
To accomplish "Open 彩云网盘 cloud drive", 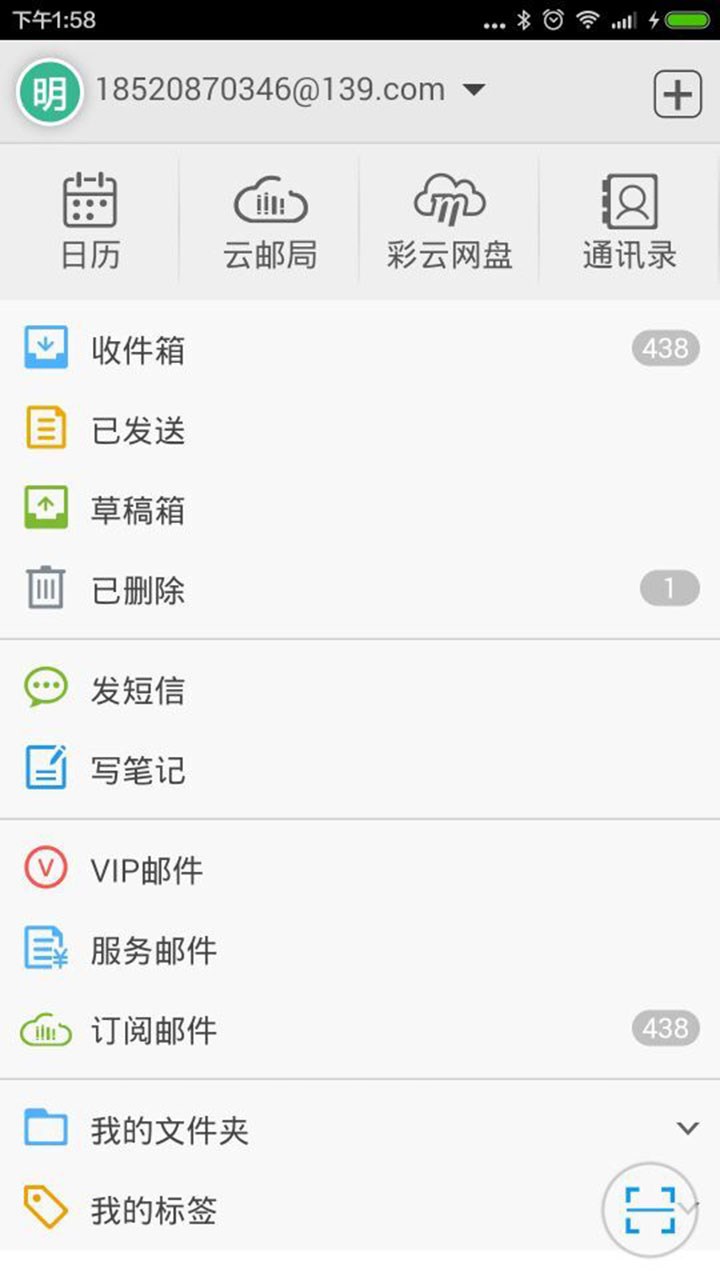I will pos(450,221).
